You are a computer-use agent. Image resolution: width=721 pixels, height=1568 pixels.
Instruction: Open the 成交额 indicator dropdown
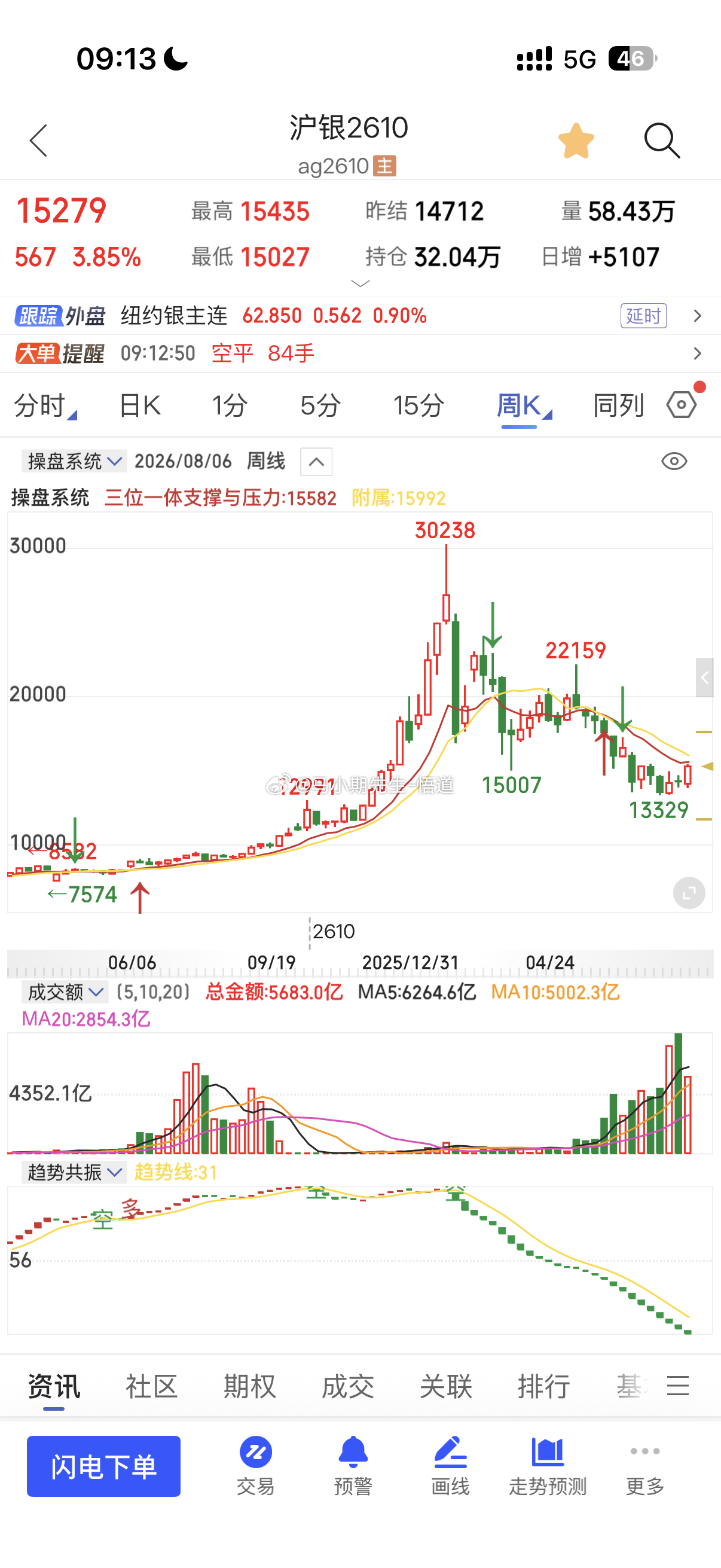tap(65, 992)
